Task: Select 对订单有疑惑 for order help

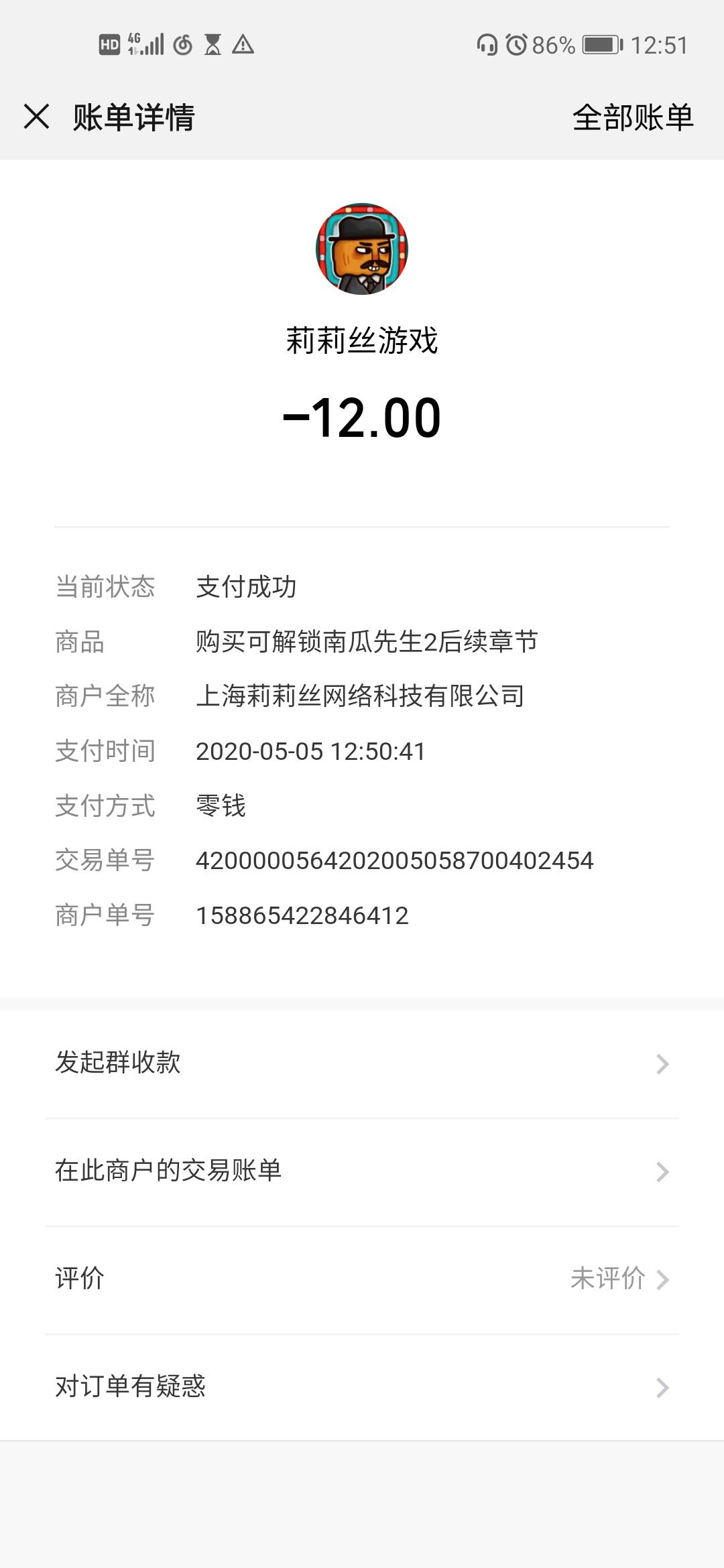Action: pyautogui.click(x=362, y=1387)
